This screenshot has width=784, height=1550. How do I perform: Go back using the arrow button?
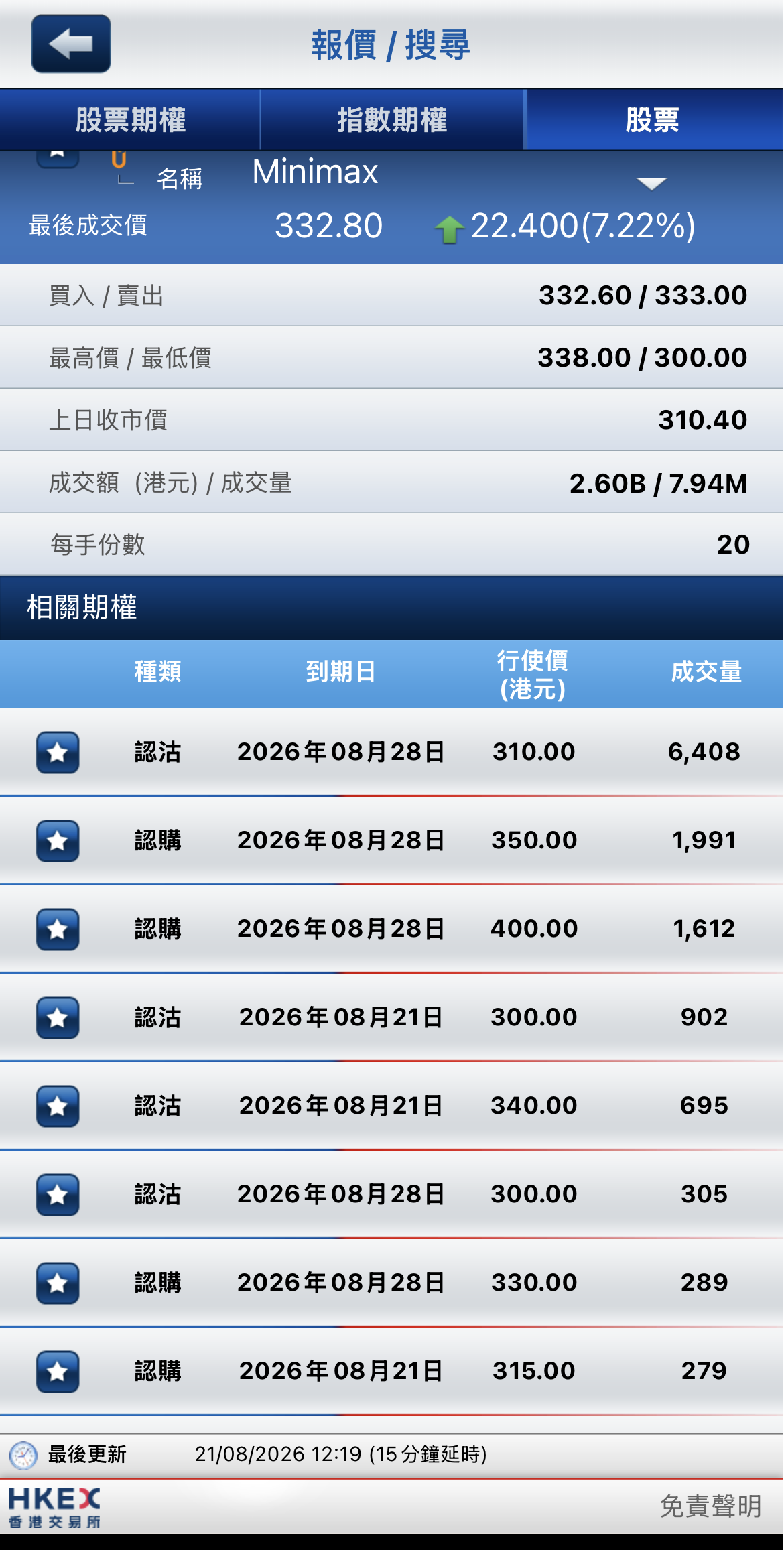click(71, 44)
